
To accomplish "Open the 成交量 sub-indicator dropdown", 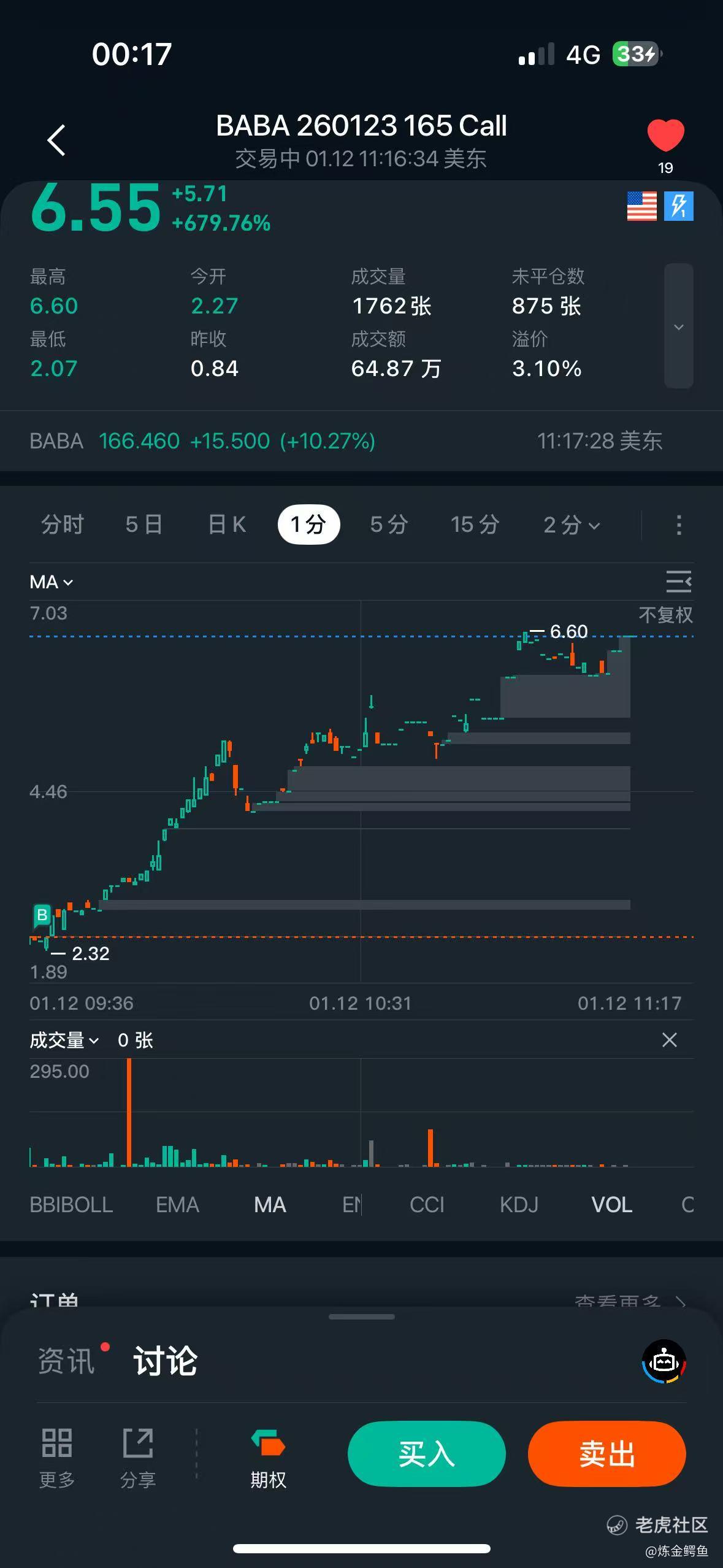I will [64, 1040].
